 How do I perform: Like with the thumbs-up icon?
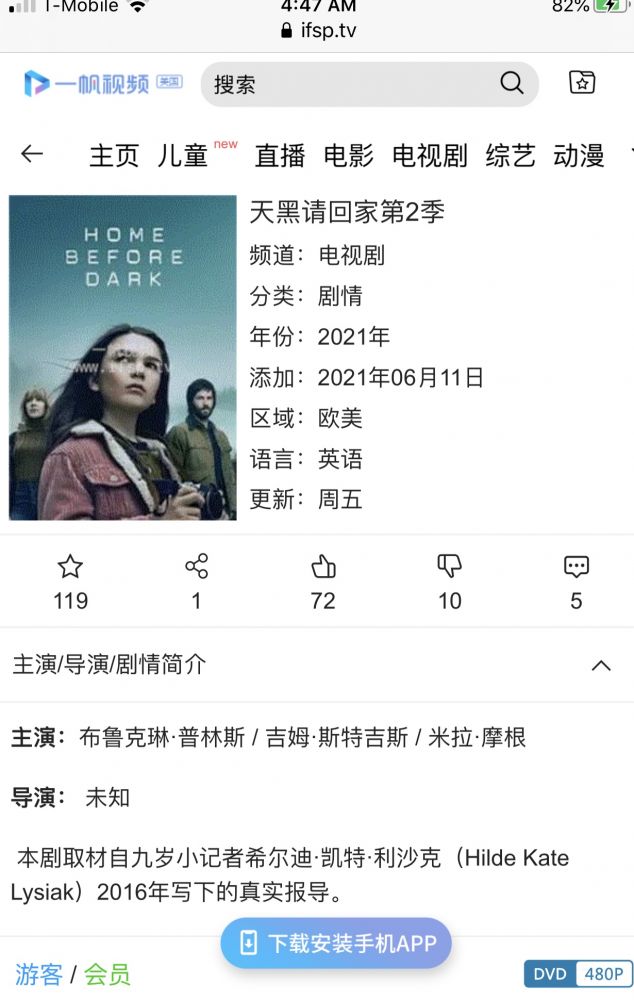click(x=323, y=568)
